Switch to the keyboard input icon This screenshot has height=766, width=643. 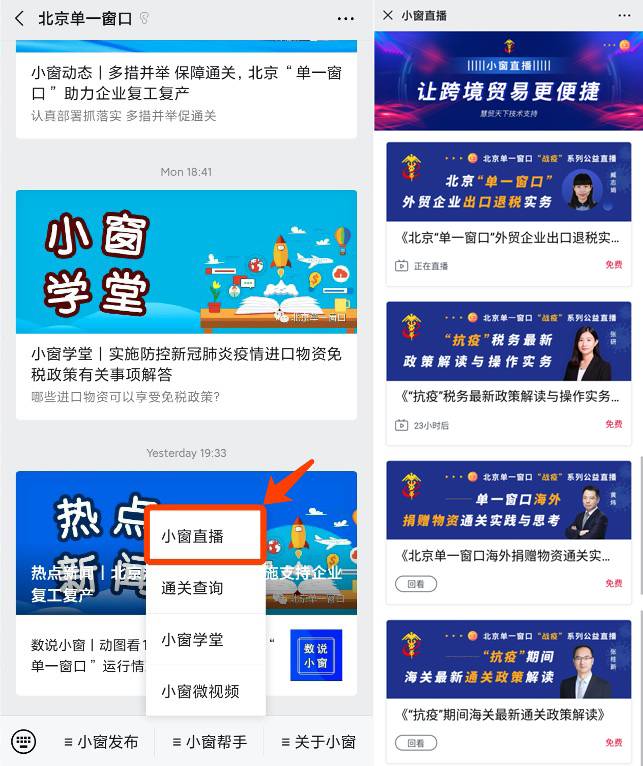point(24,741)
